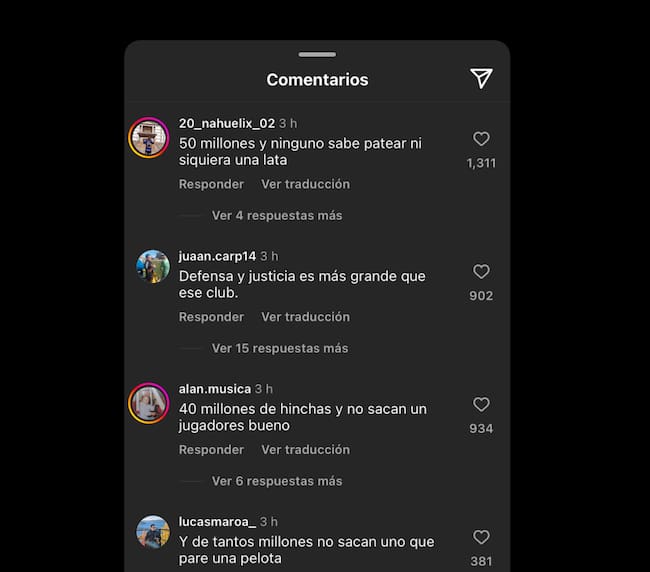Translate juaan.carp14's comment
This screenshot has height=572, width=650.
[305, 317]
